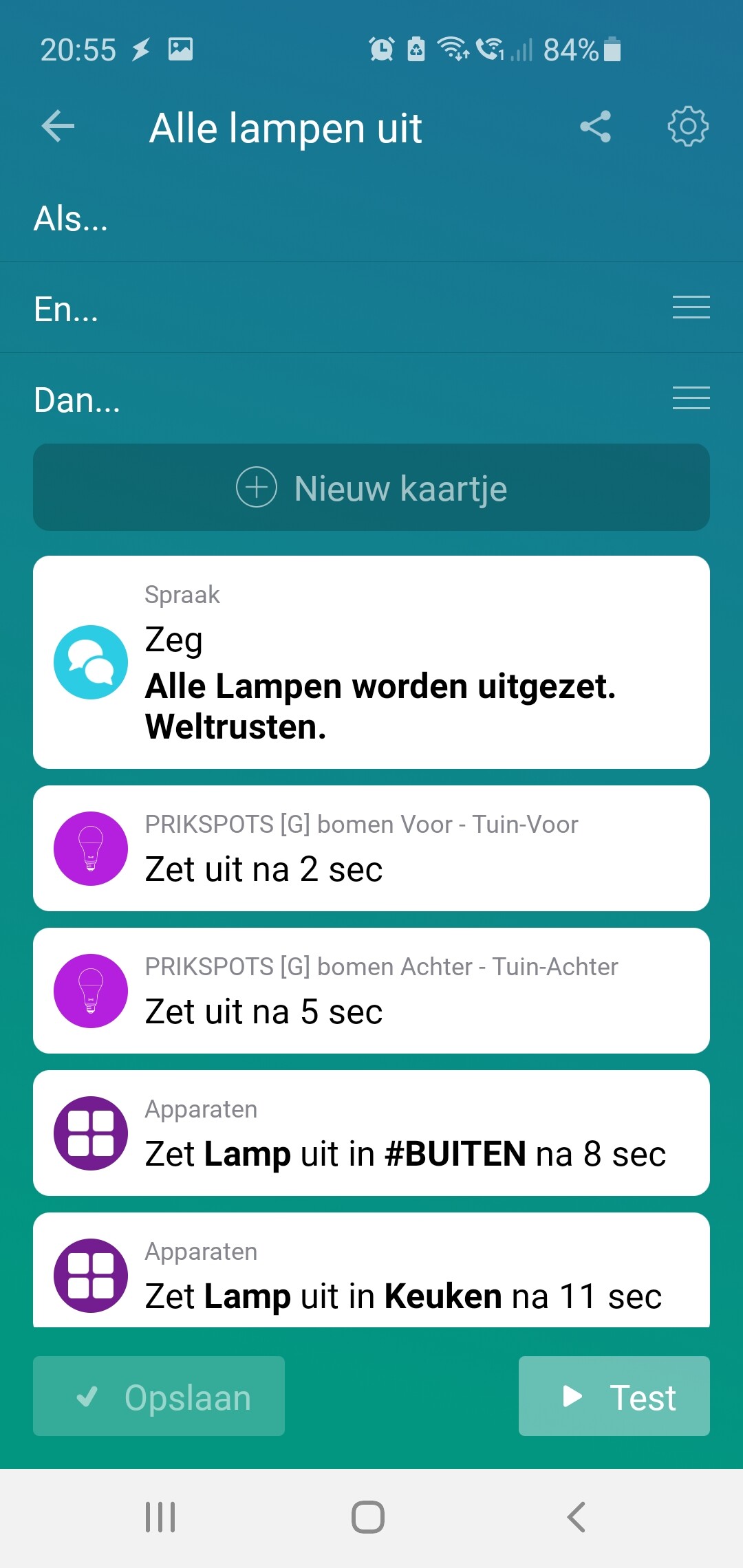Open flow settings gear icon
Screen dimensions: 743x1568
(687, 127)
